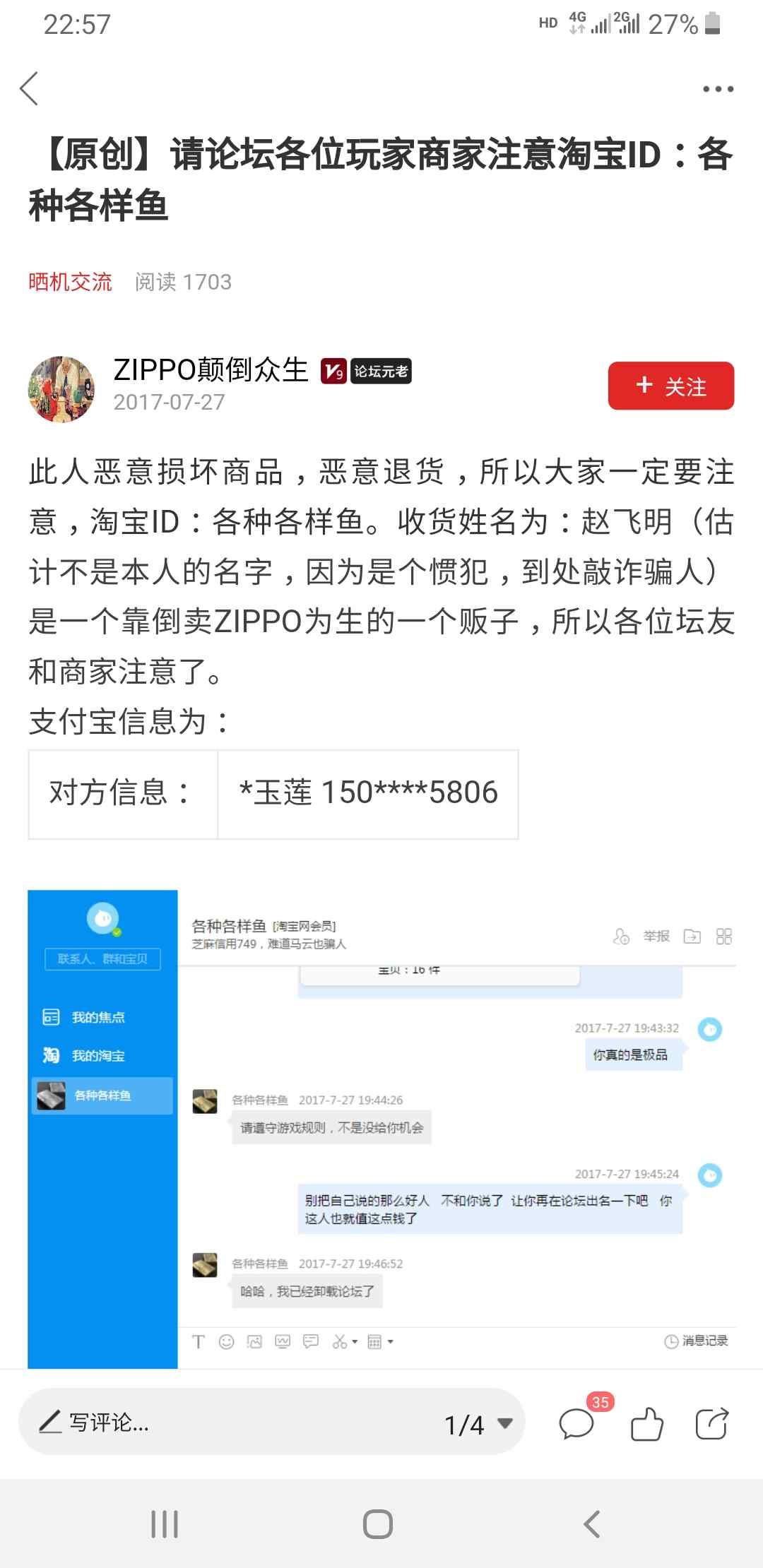Go back using the top-left arrow
The height and width of the screenshot is (1568, 763).
pyautogui.click(x=30, y=89)
